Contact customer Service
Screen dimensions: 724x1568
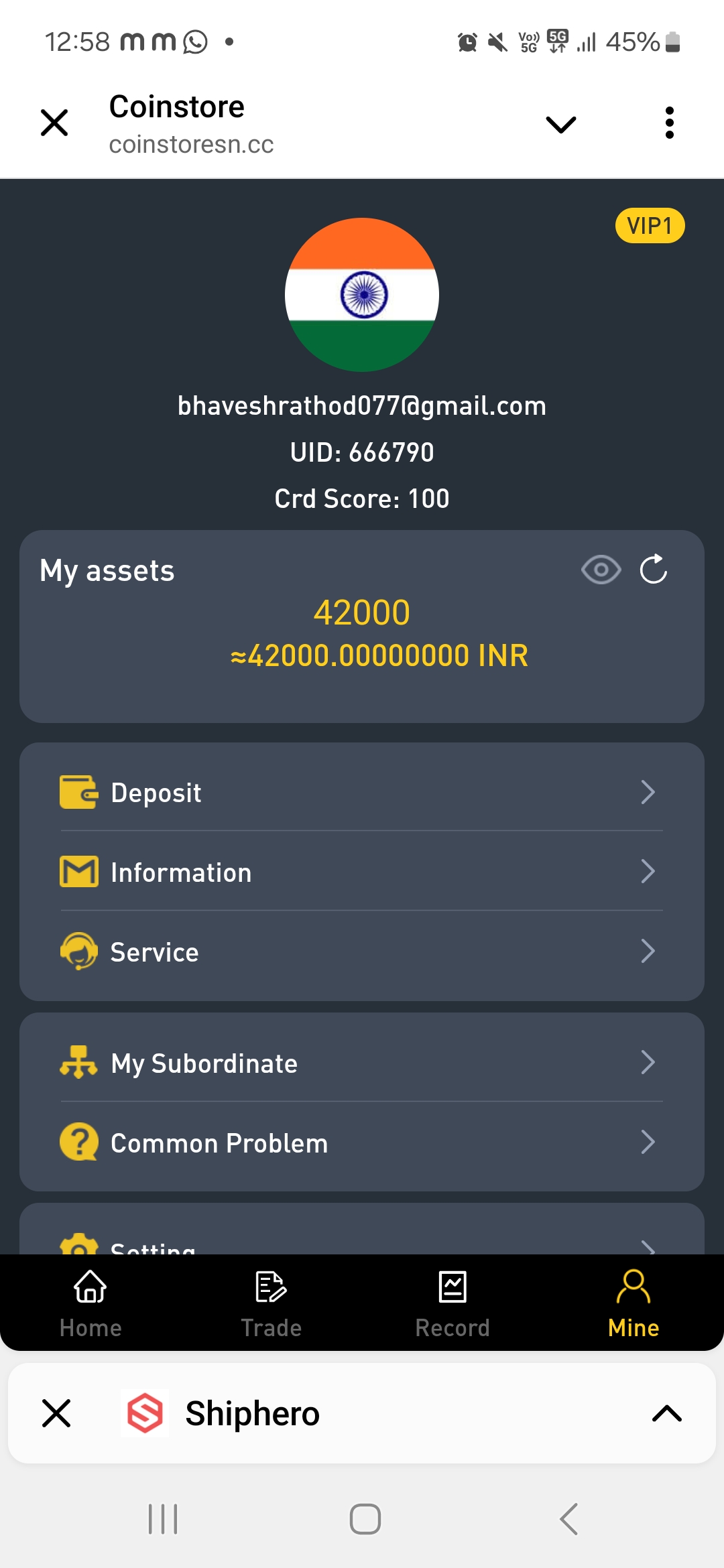tap(362, 952)
